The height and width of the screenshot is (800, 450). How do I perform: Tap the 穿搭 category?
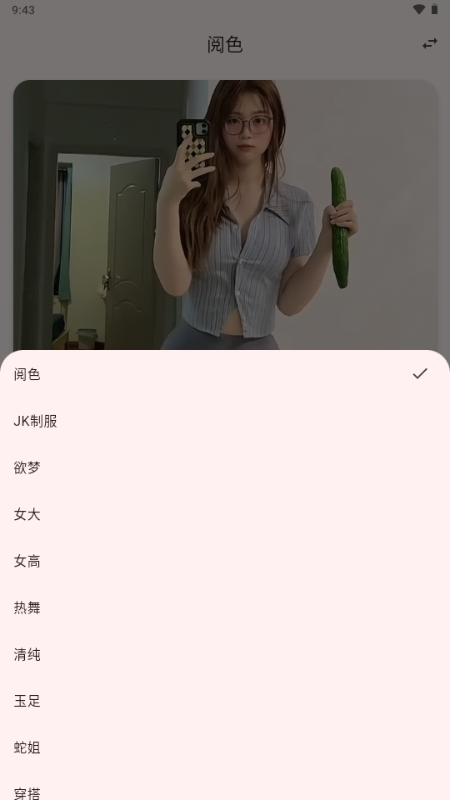click(225, 788)
